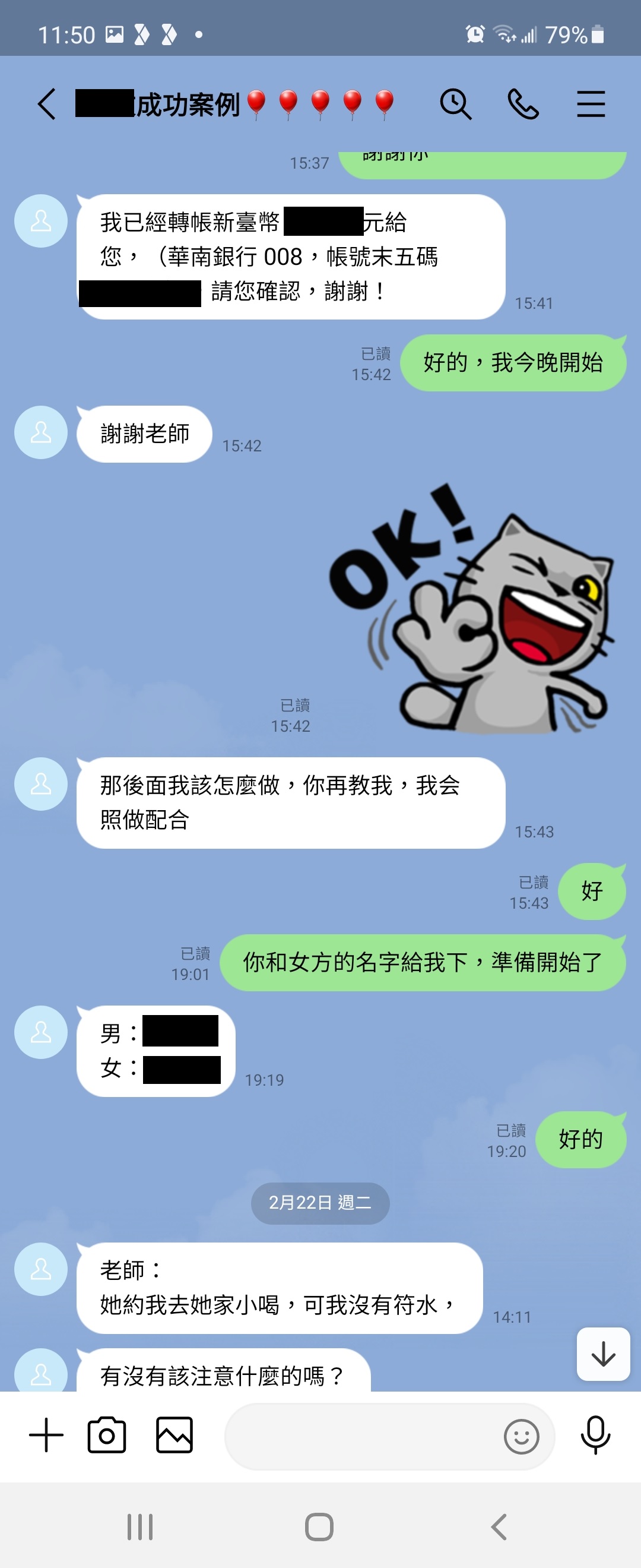Open the emoji and sticker picker

521,1437
